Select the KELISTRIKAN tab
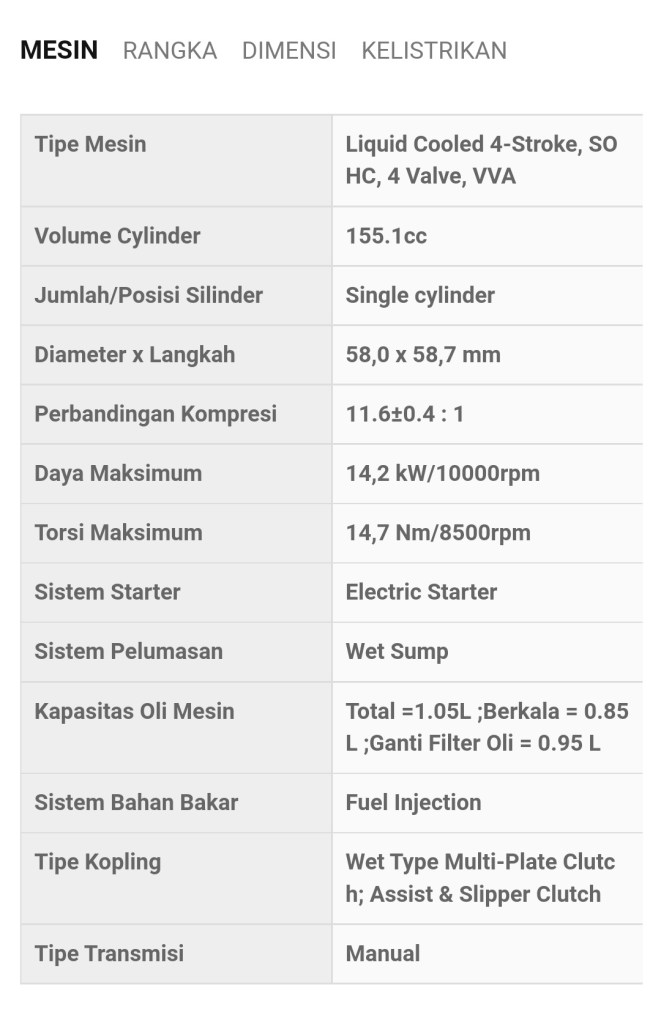The width and height of the screenshot is (661, 1023). pyautogui.click(x=433, y=50)
